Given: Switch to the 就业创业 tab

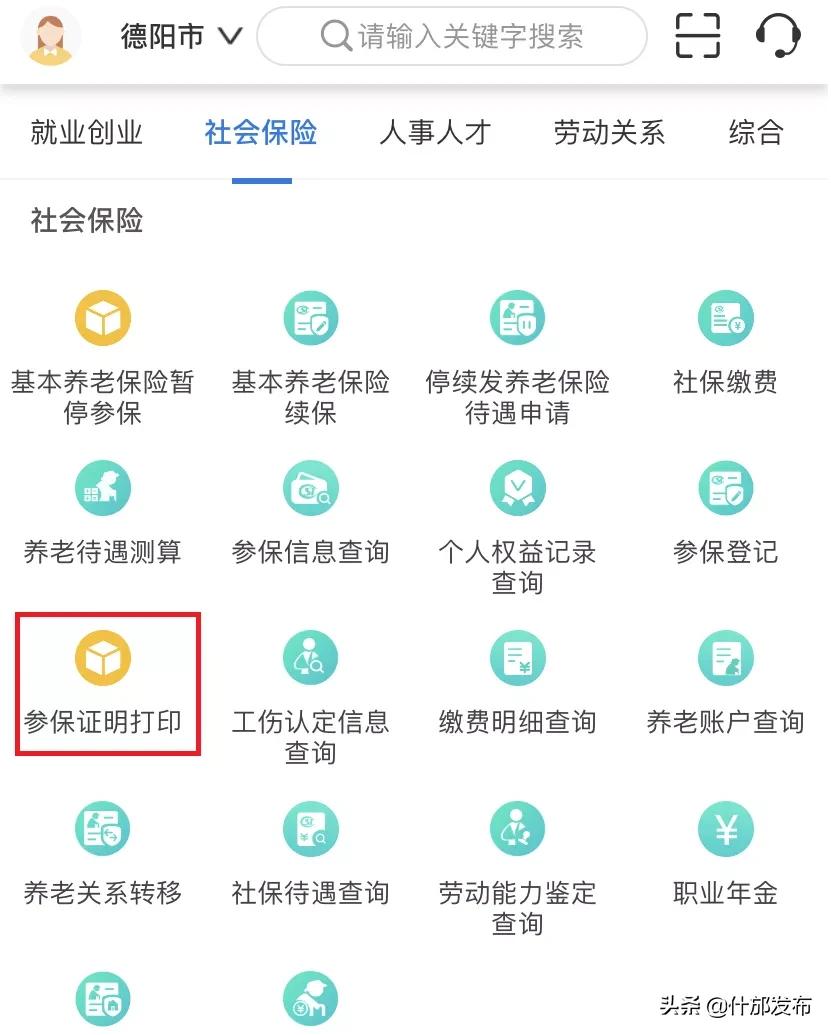Looking at the screenshot, I should (84, 133).
